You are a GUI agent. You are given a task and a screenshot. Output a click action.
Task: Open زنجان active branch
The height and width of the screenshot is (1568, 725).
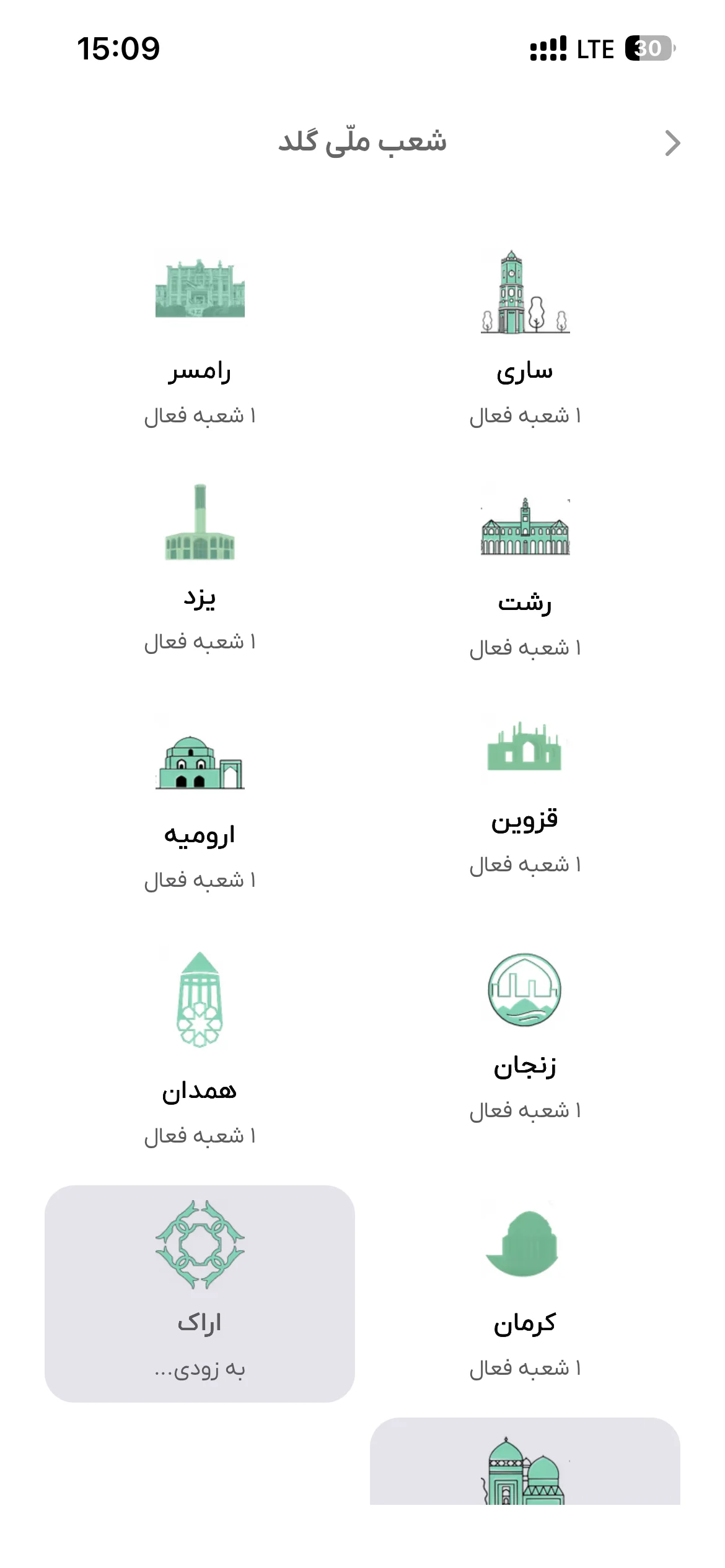point(525,1034)
